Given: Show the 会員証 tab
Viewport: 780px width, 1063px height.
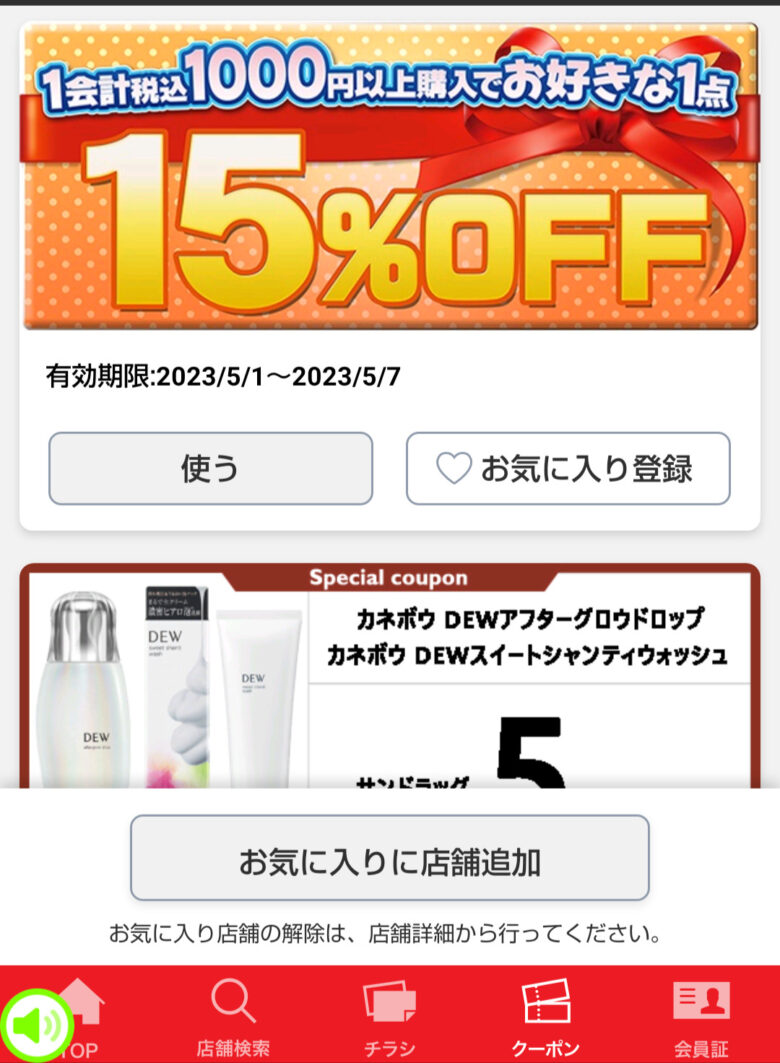Looking at the screenshot, I should [x=700, y=1017].
